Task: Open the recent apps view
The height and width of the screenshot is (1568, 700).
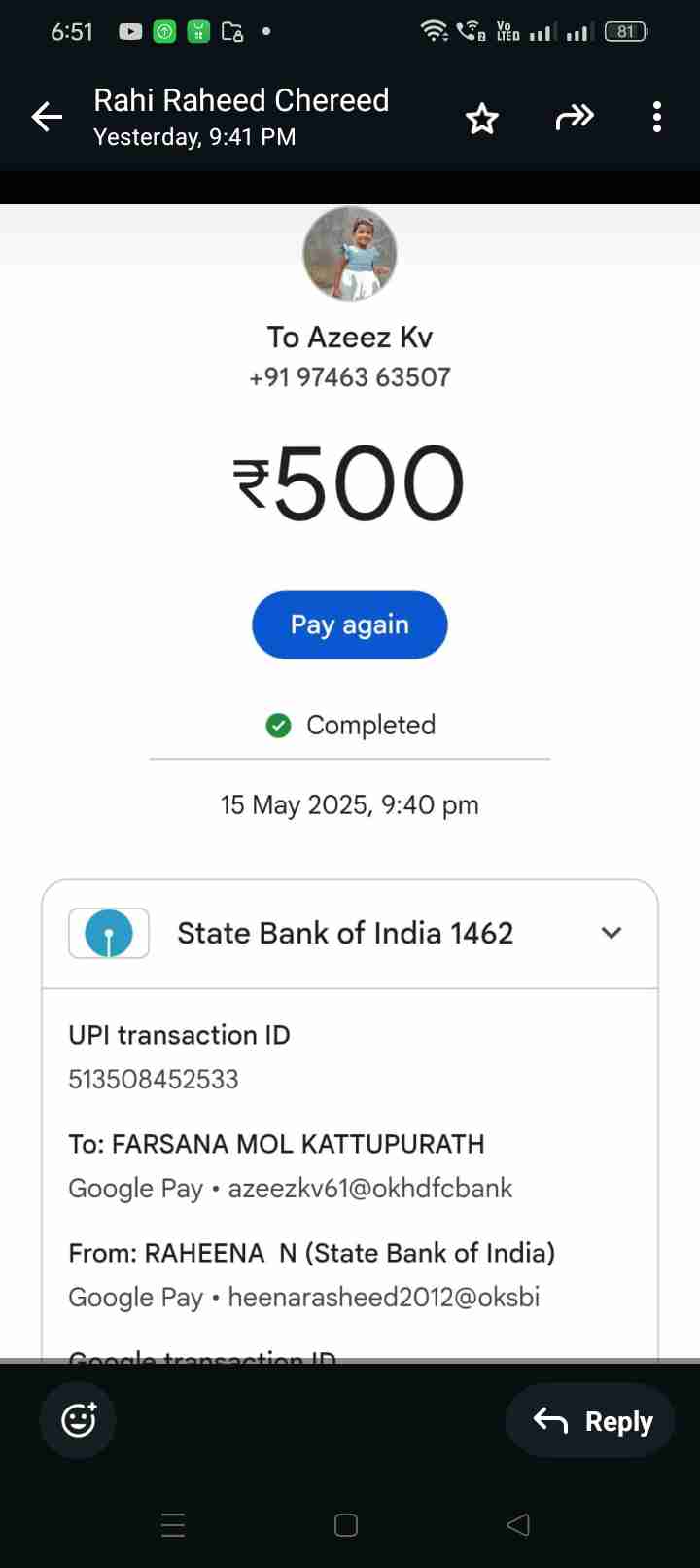Action: tap(173, 1524)
